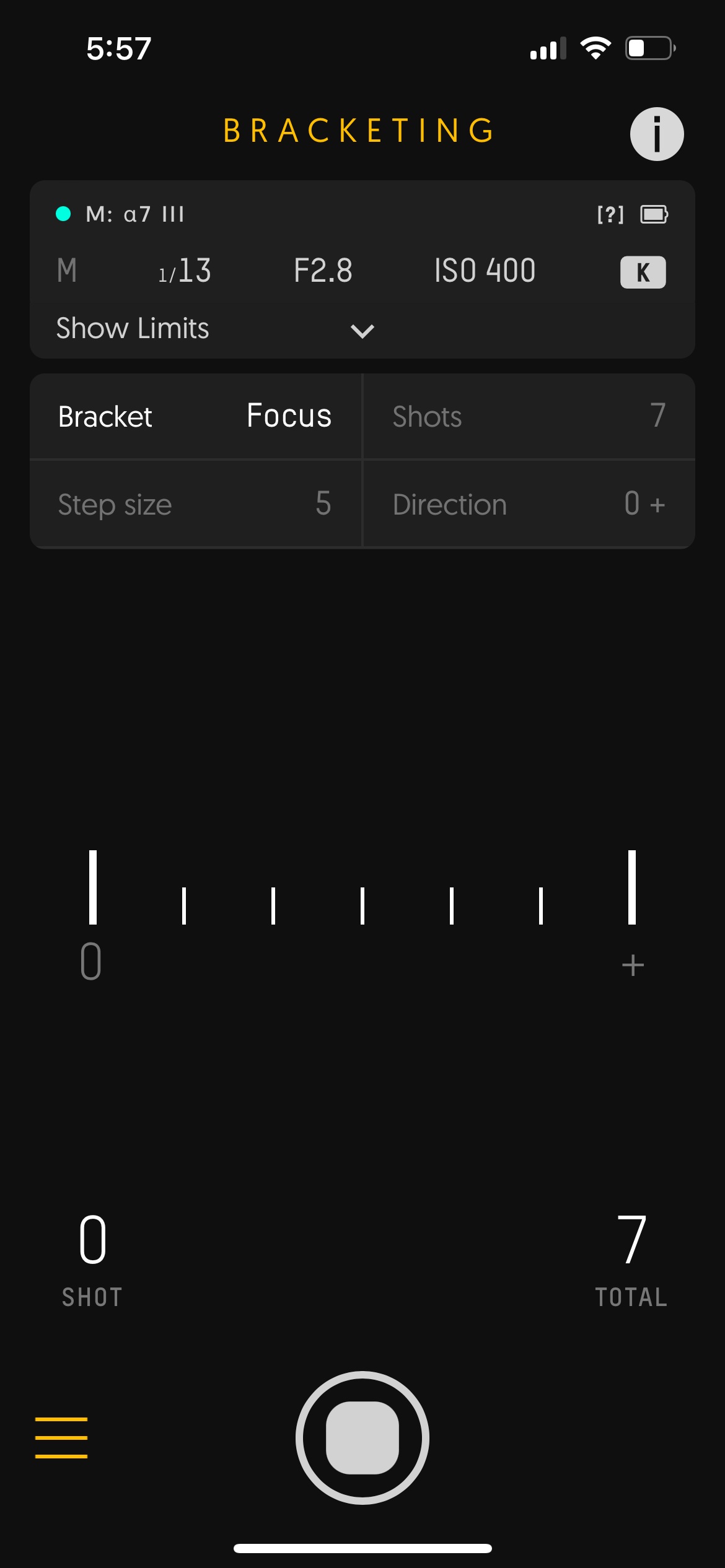Viewport: 725px width, 1568px height.
Task: Adjust the number of Shots
Action: 529,416
